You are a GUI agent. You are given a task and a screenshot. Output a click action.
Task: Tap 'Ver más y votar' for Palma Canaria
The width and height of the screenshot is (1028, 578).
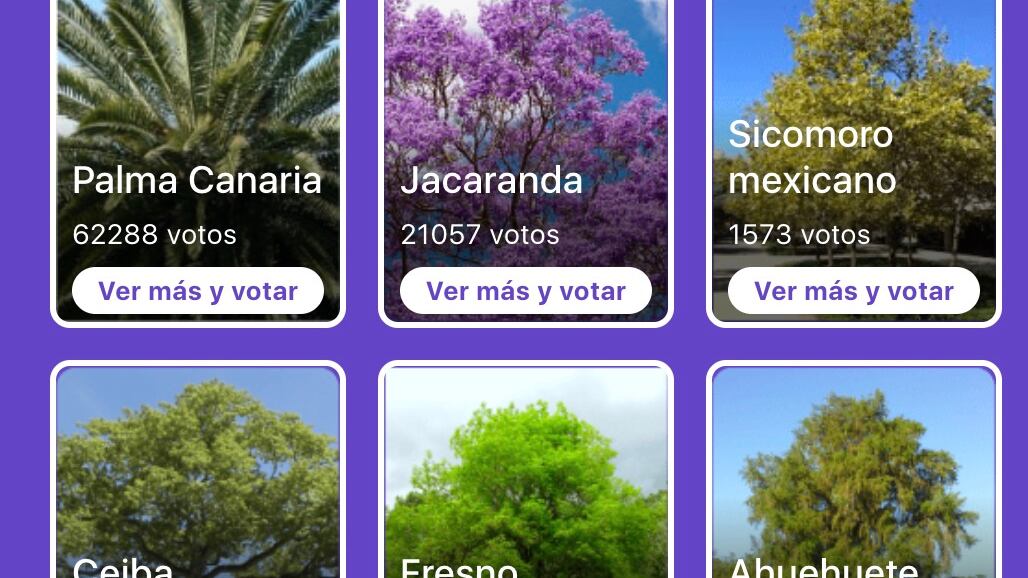coord(198,291)
